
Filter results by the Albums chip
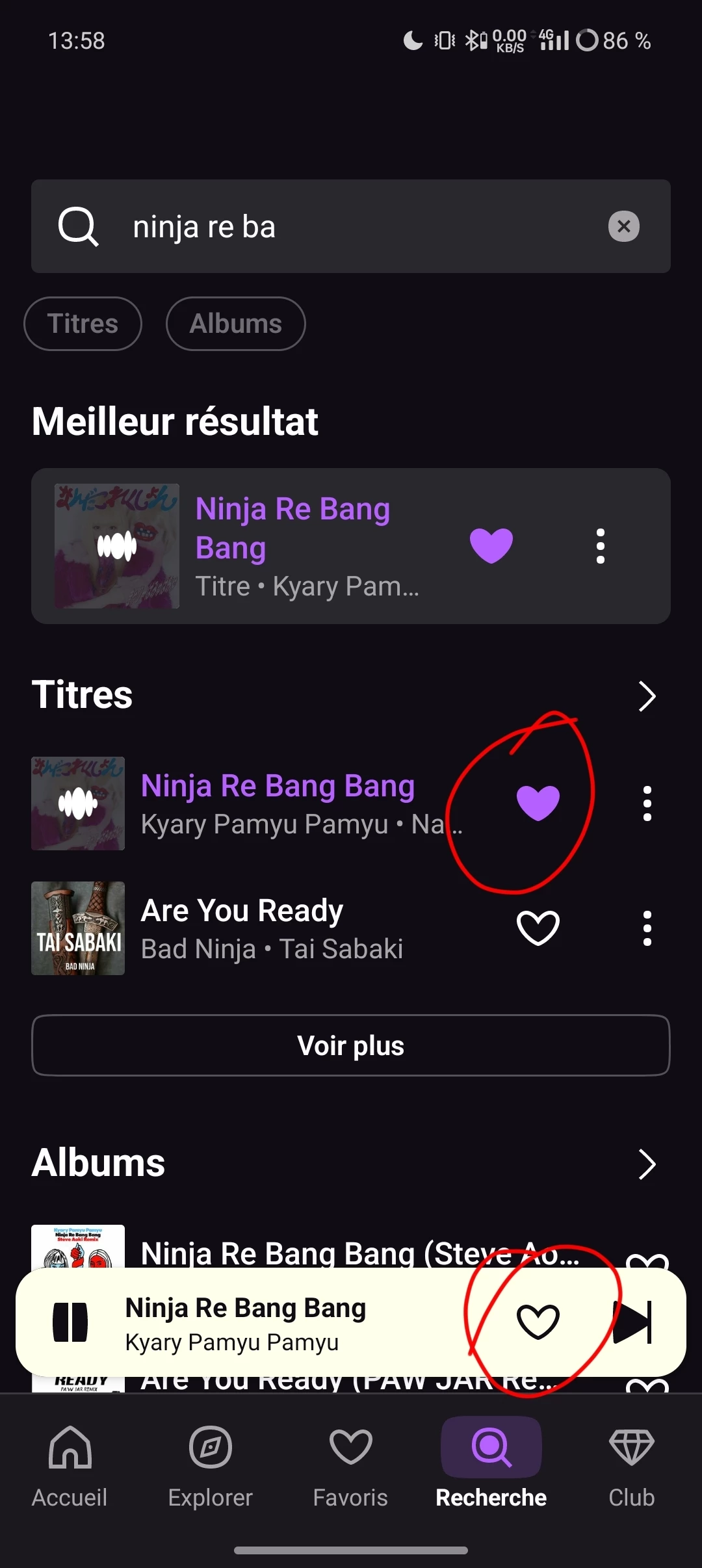click(x=235, y=324)
